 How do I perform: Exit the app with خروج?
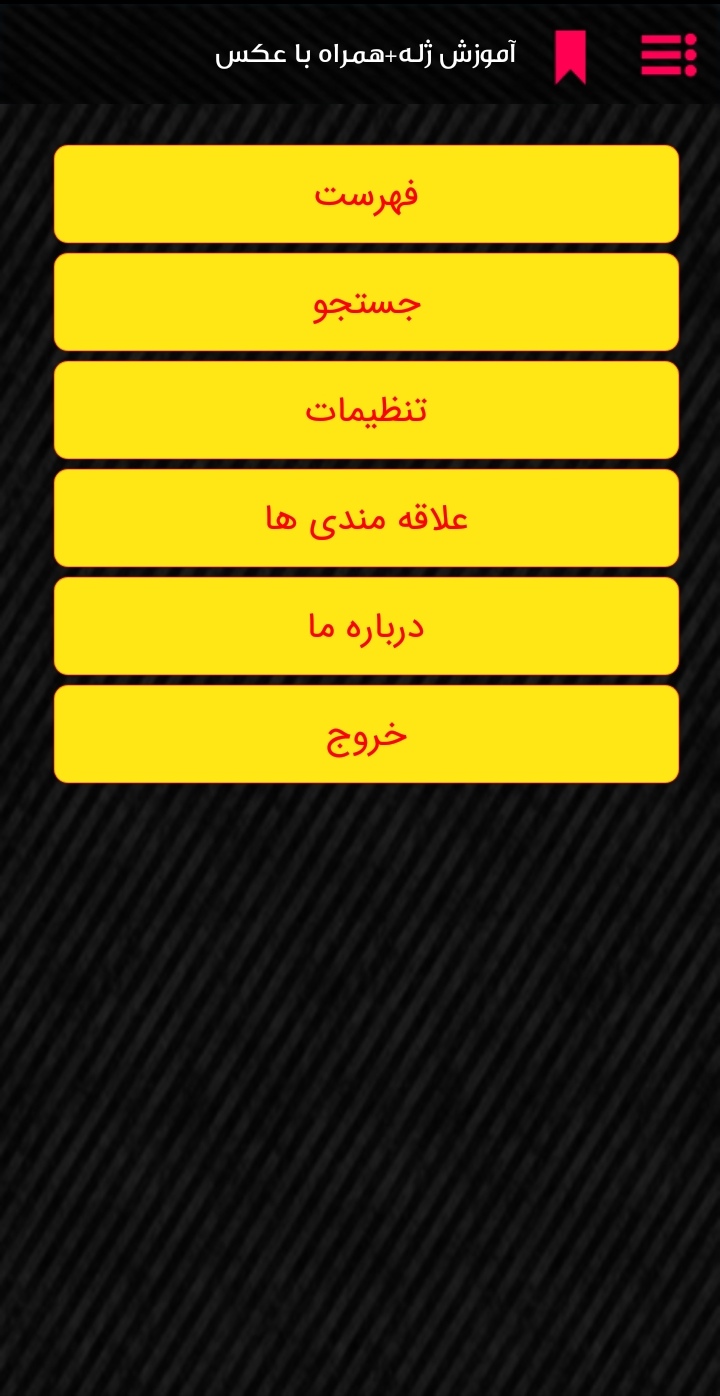[x=366, y=734]
